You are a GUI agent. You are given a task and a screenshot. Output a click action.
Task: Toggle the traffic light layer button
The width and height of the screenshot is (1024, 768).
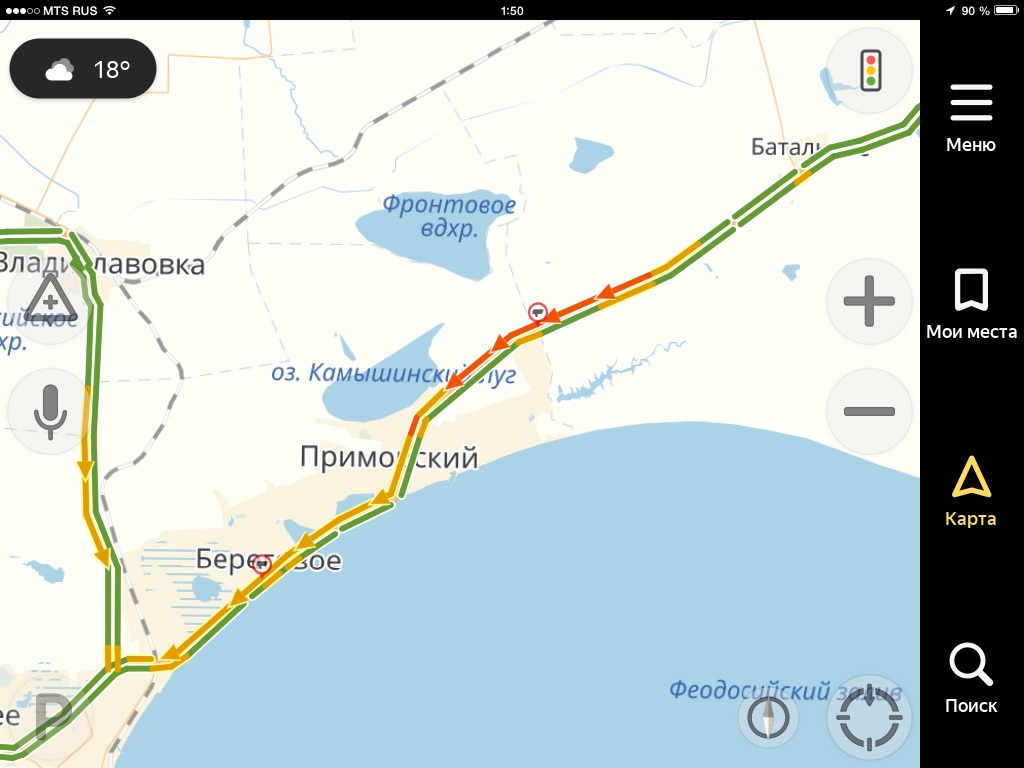(870, 69)
